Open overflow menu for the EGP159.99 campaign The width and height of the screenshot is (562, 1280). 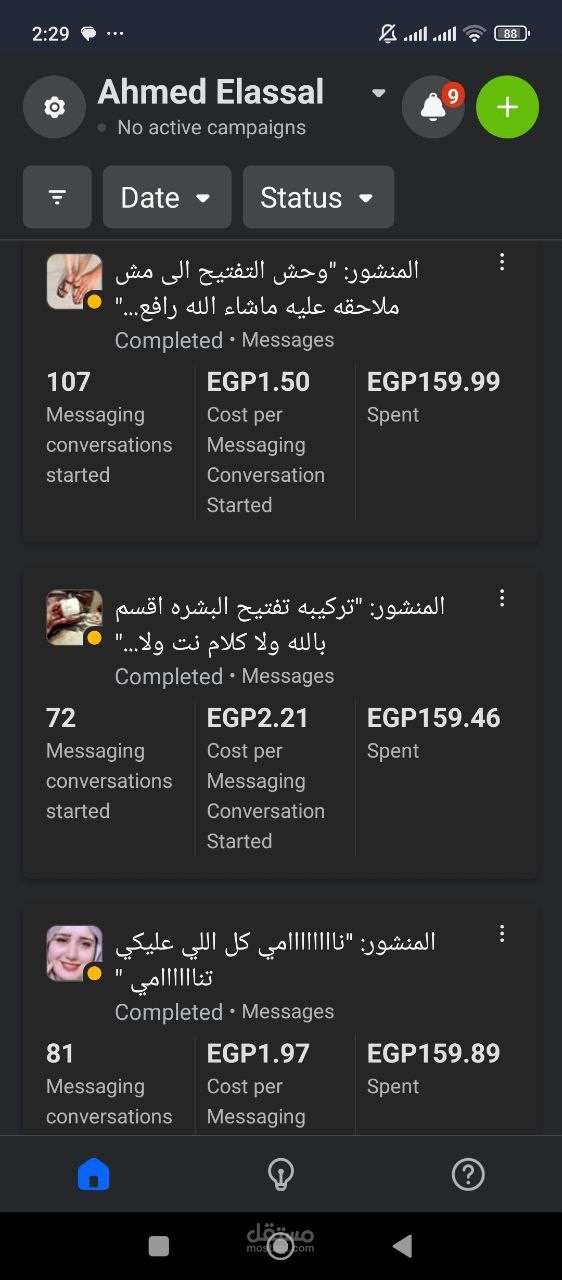[502, 263]
